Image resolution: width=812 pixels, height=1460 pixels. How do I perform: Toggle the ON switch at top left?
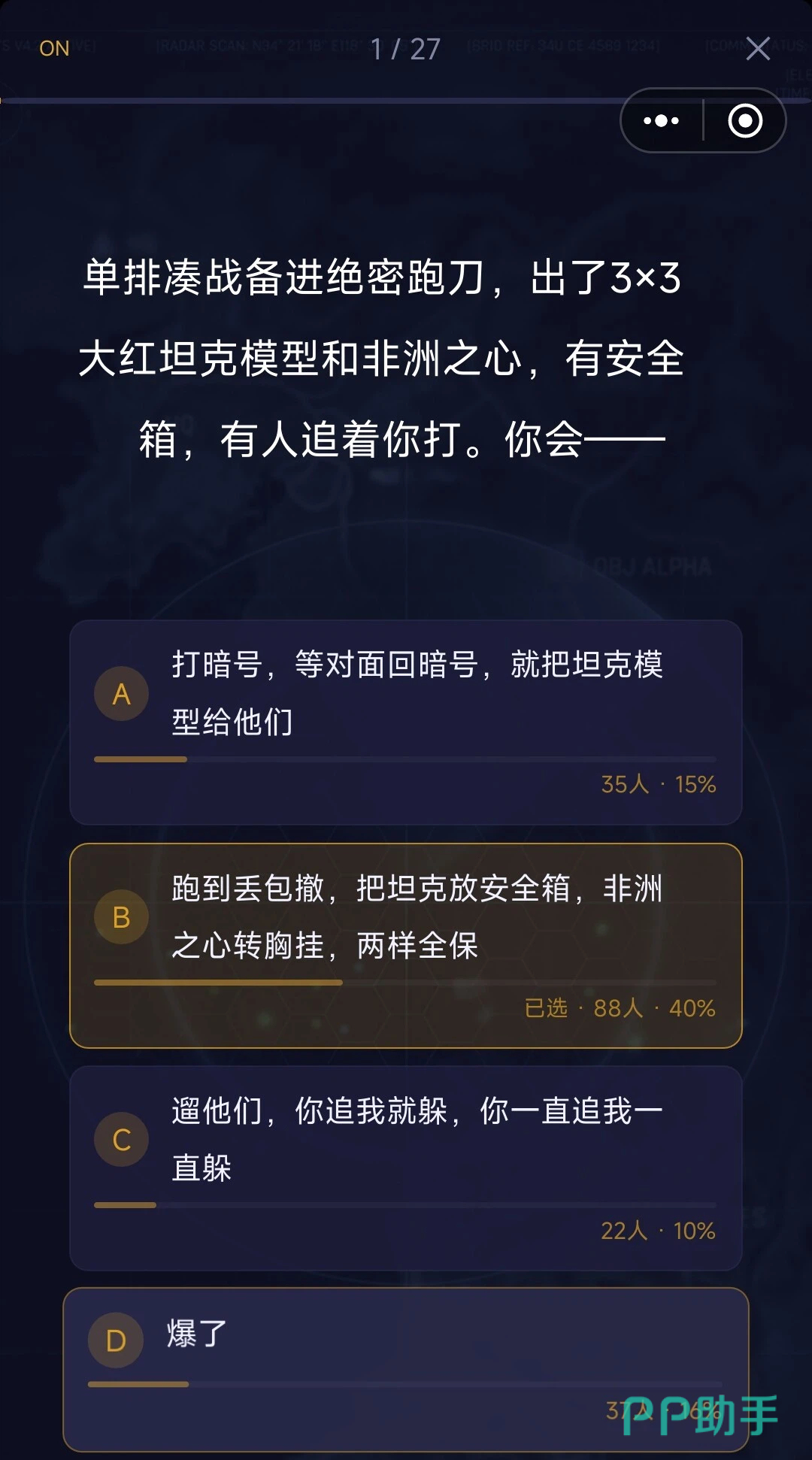coord(54,49)
